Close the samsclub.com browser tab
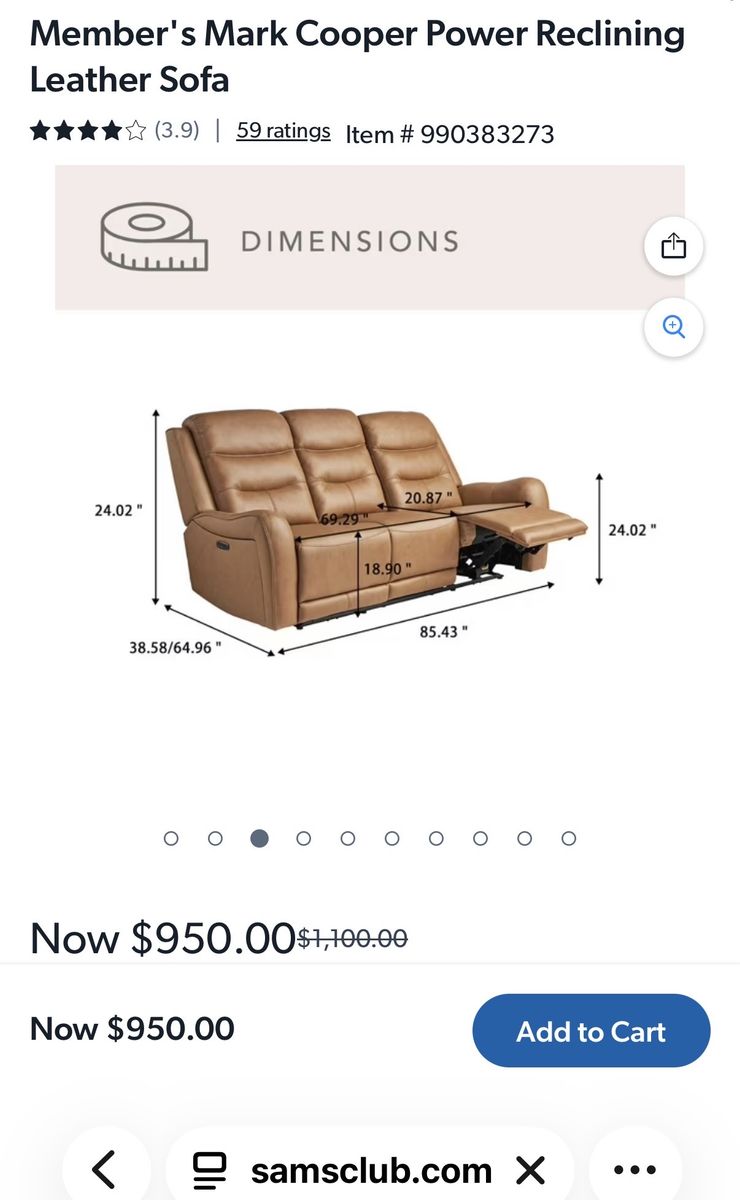Viewport: 740px width, 1200px height. click(x=530, y=1169)
